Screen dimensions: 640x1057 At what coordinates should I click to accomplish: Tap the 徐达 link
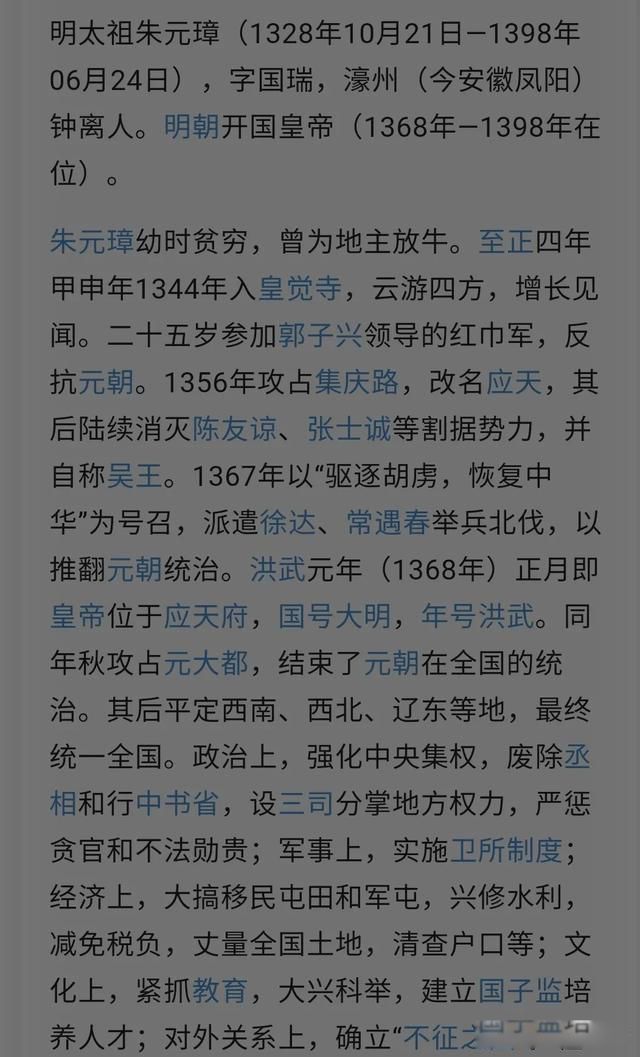point(285,521)
